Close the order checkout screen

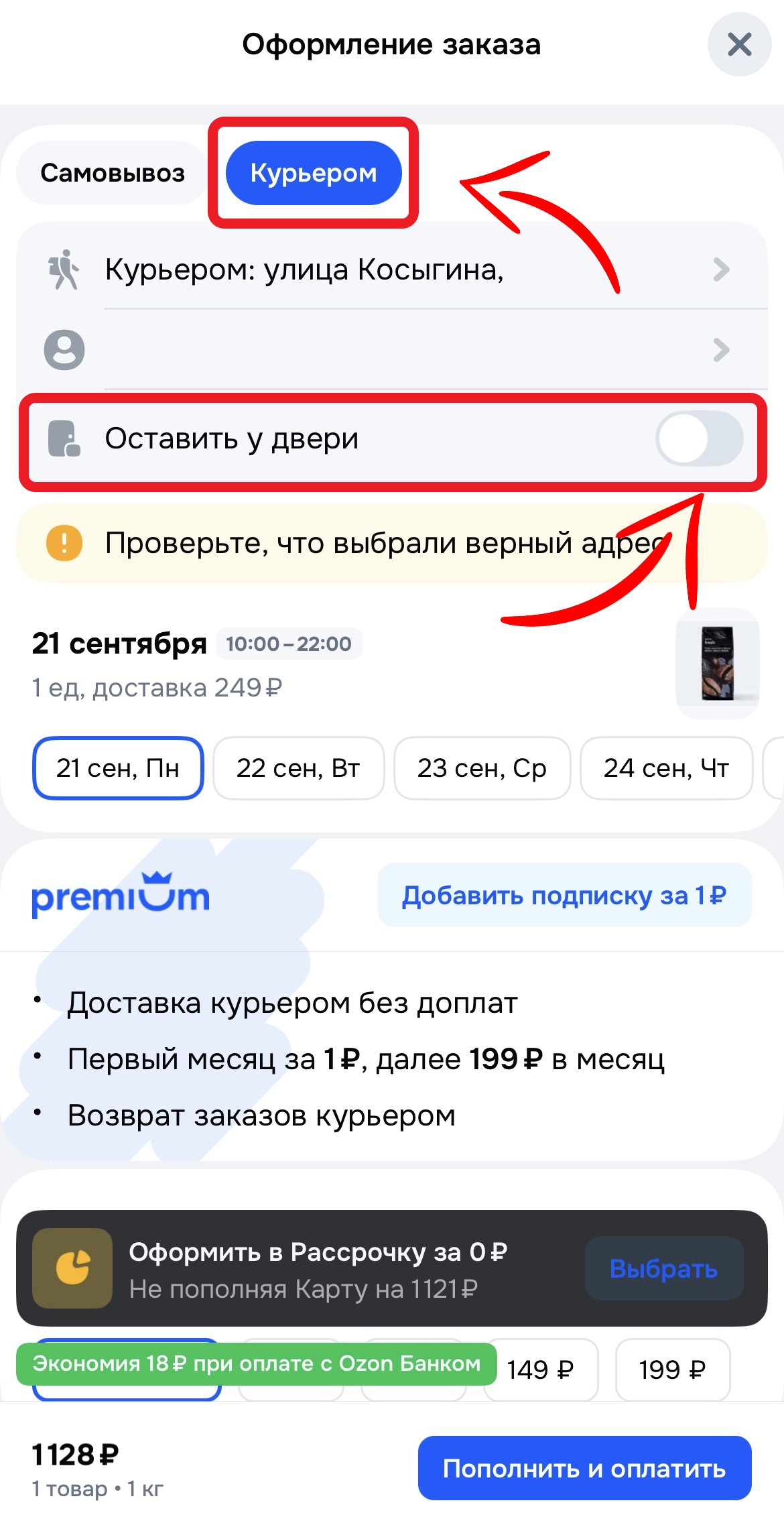[x=739, y=45]
